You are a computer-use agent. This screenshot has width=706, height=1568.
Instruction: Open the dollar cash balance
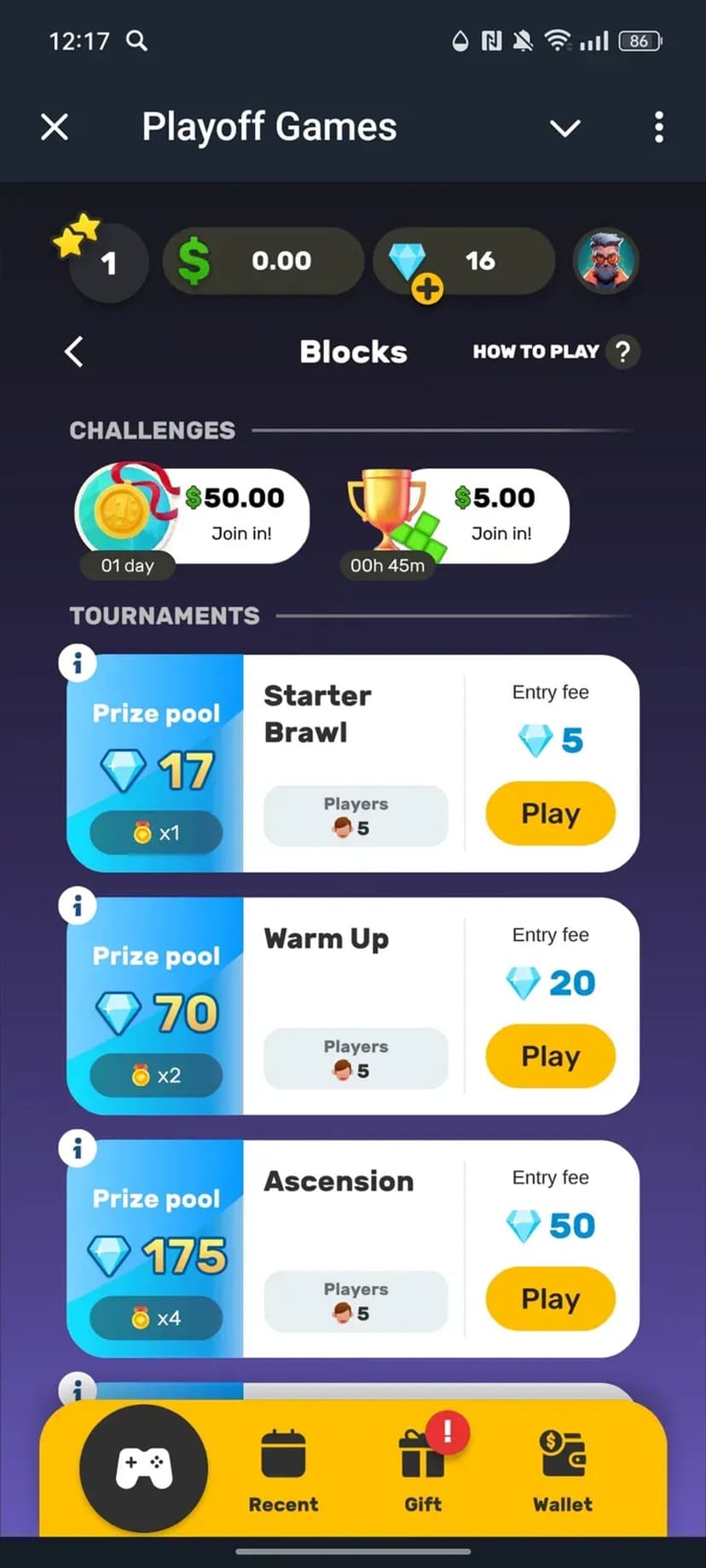coord(263,261)
